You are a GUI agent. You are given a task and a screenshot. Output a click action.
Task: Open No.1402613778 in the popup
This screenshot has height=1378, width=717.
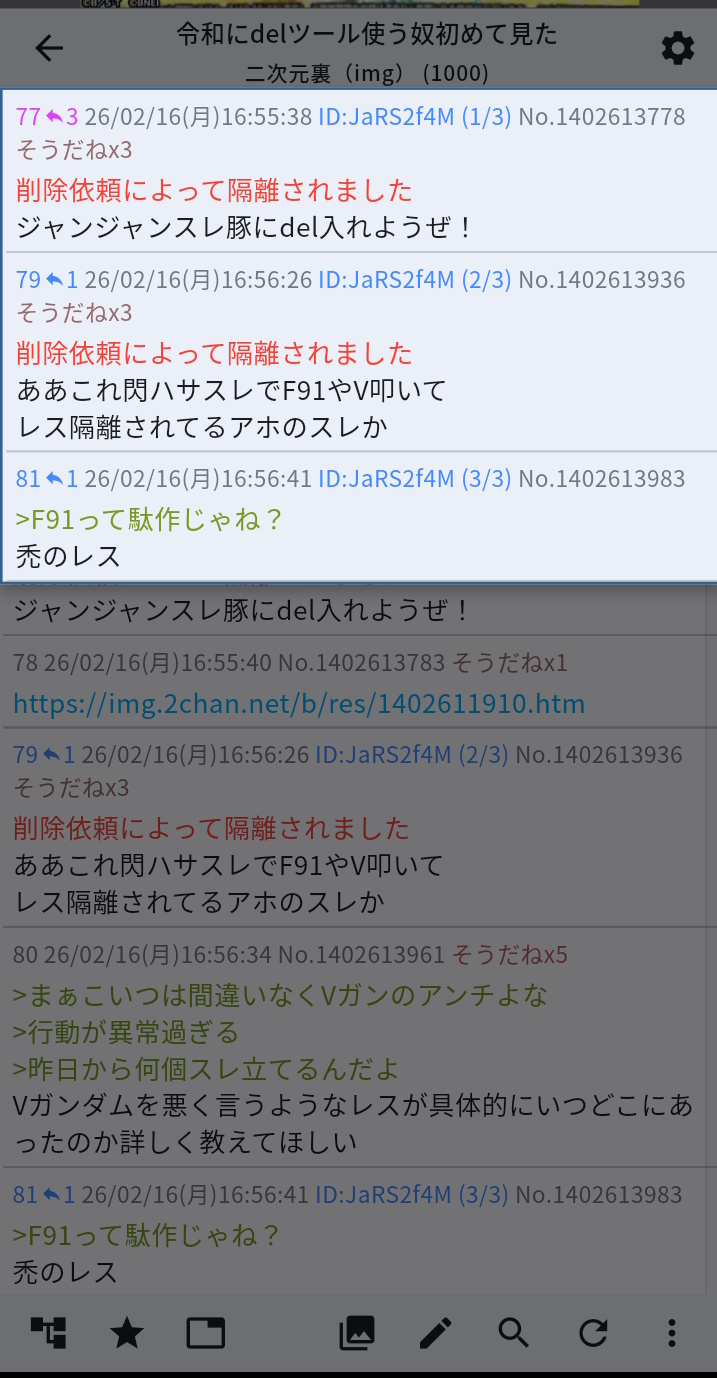[x=601, y=117]
